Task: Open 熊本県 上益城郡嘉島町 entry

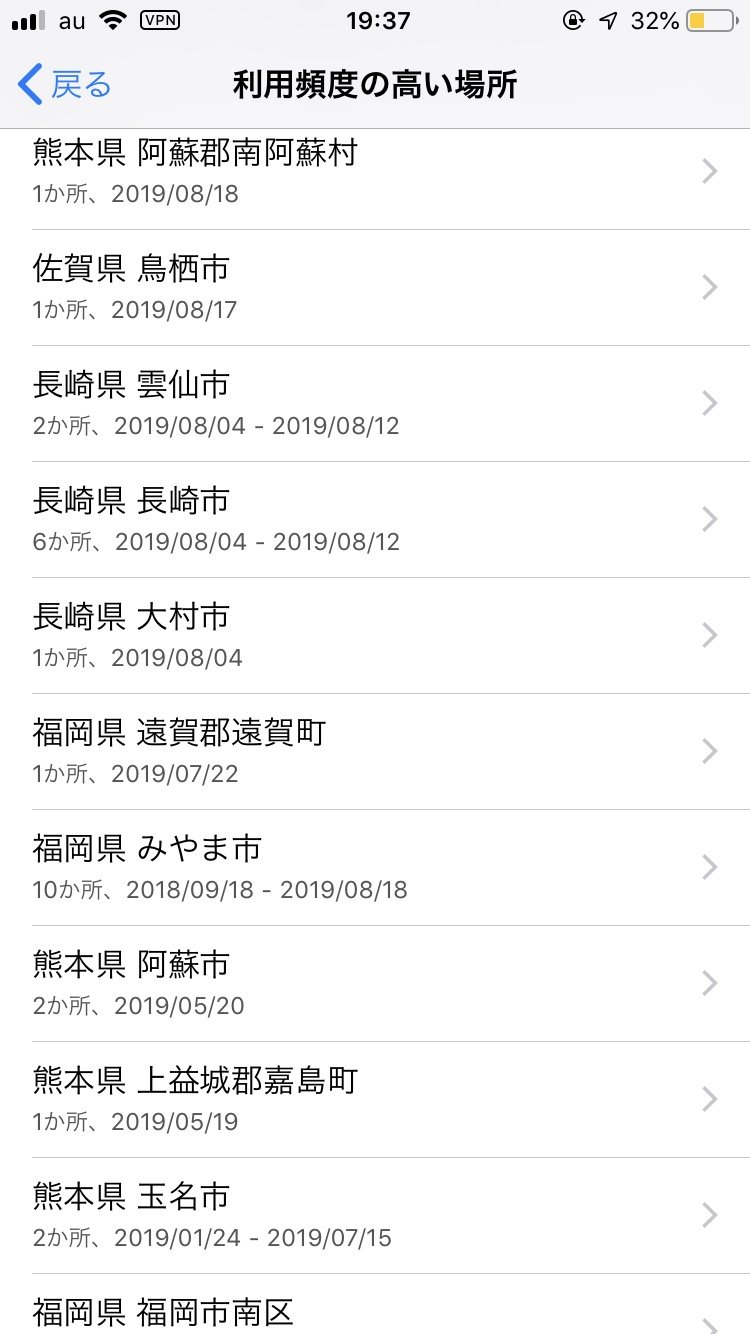Action: click(375, 1100)
